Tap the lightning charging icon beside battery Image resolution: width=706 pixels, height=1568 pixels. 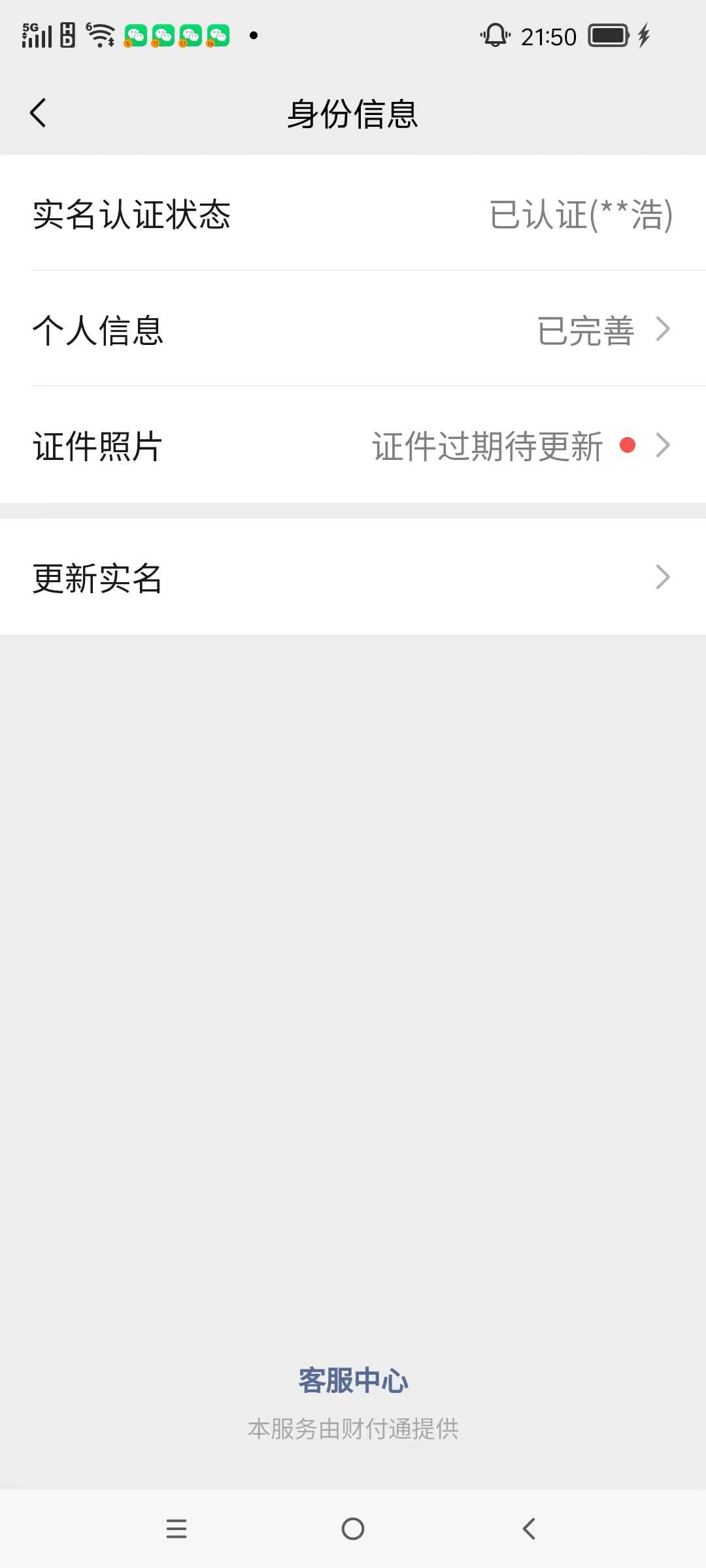click(643, 36)
